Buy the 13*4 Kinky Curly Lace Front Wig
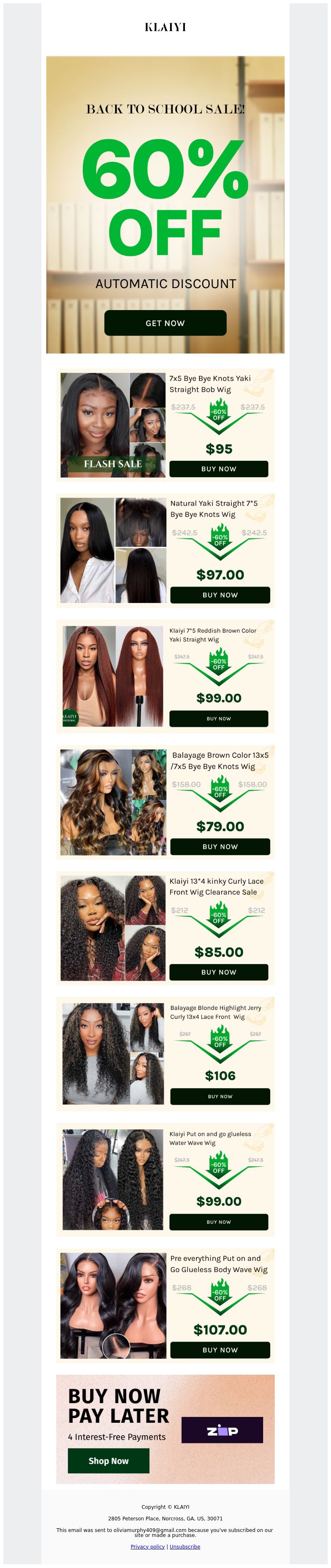The width and height of the screenshot is (331, 1568). (218, 972)
